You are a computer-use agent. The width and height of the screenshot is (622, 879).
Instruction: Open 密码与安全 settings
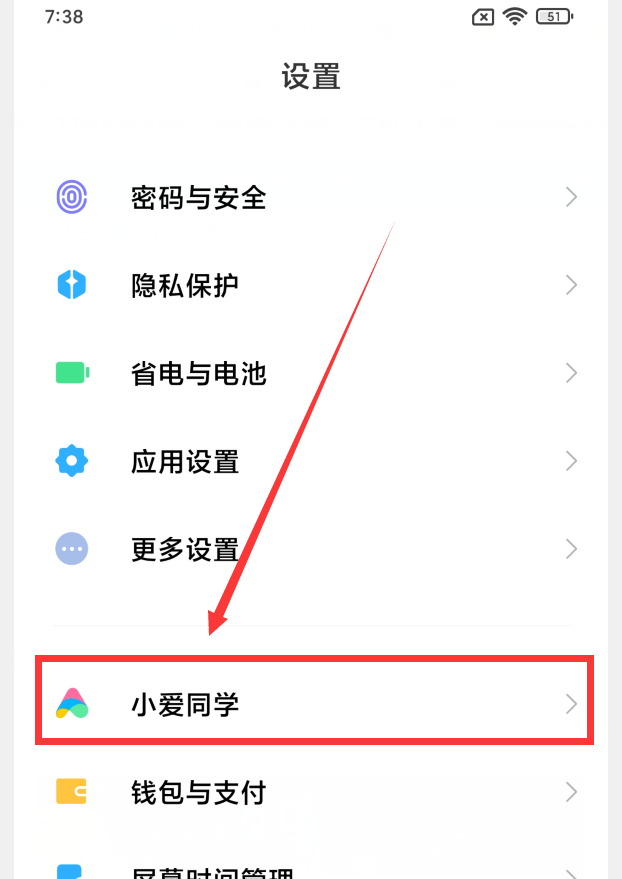tap(198, 197)
